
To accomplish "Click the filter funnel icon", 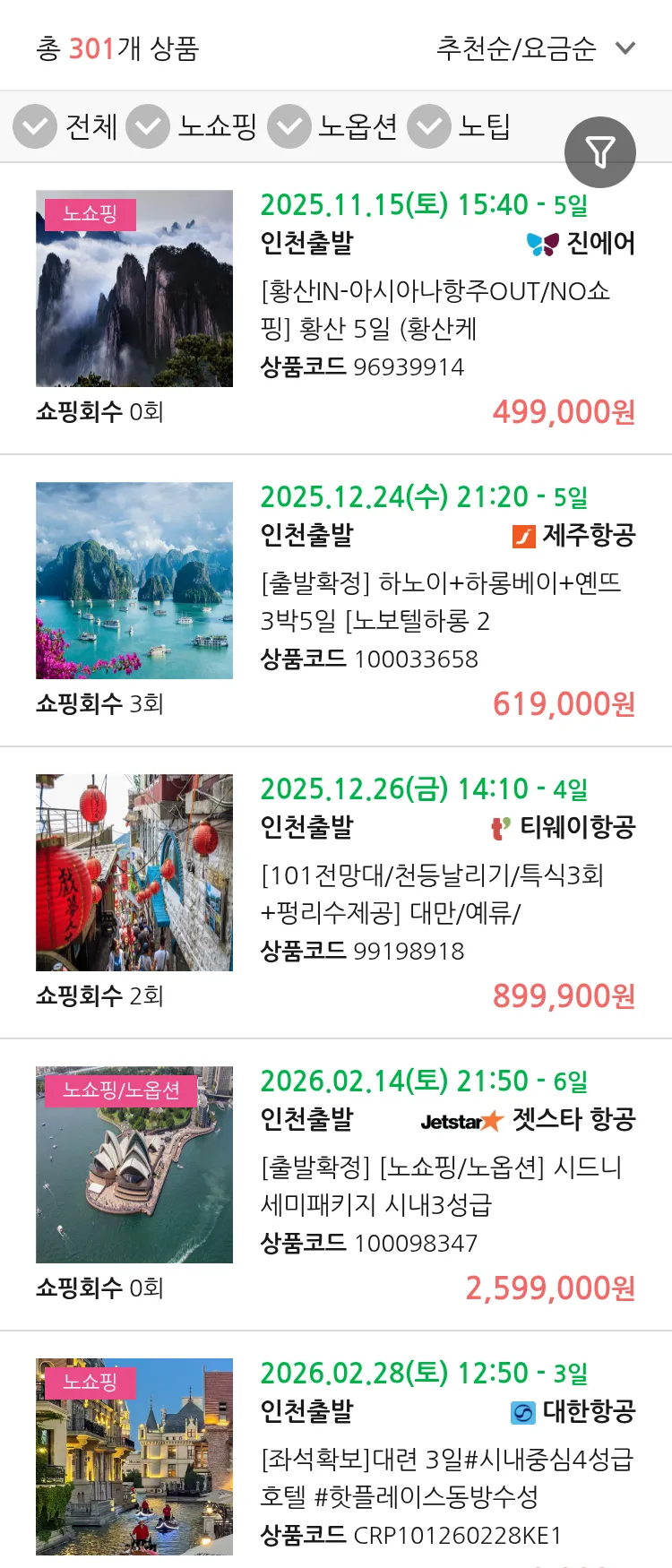I will click(599, 152).
